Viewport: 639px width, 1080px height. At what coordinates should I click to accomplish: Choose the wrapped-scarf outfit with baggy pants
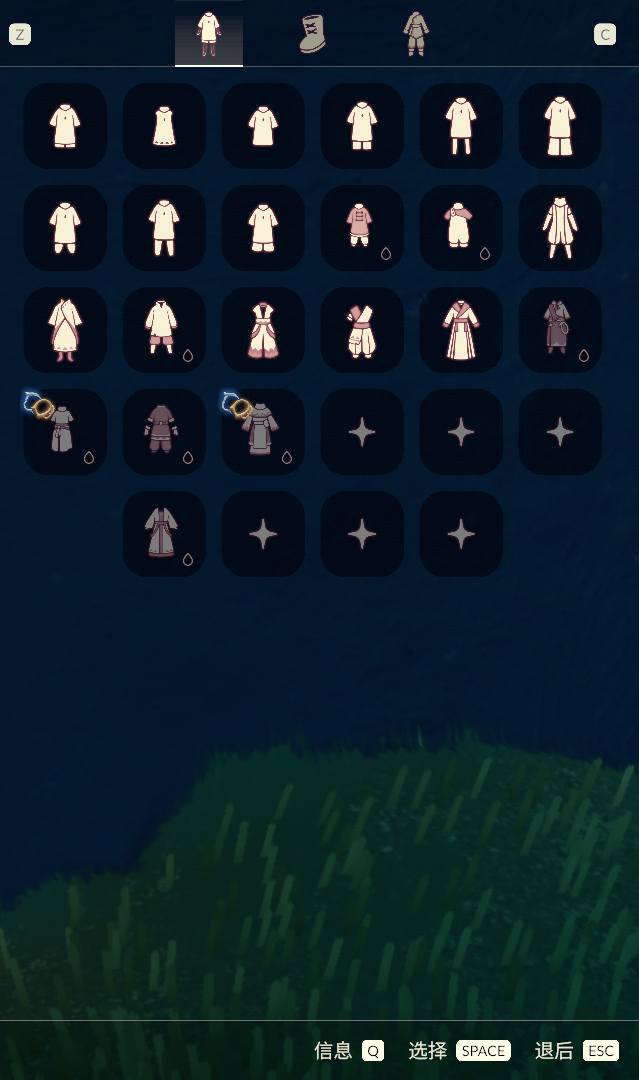361,330
